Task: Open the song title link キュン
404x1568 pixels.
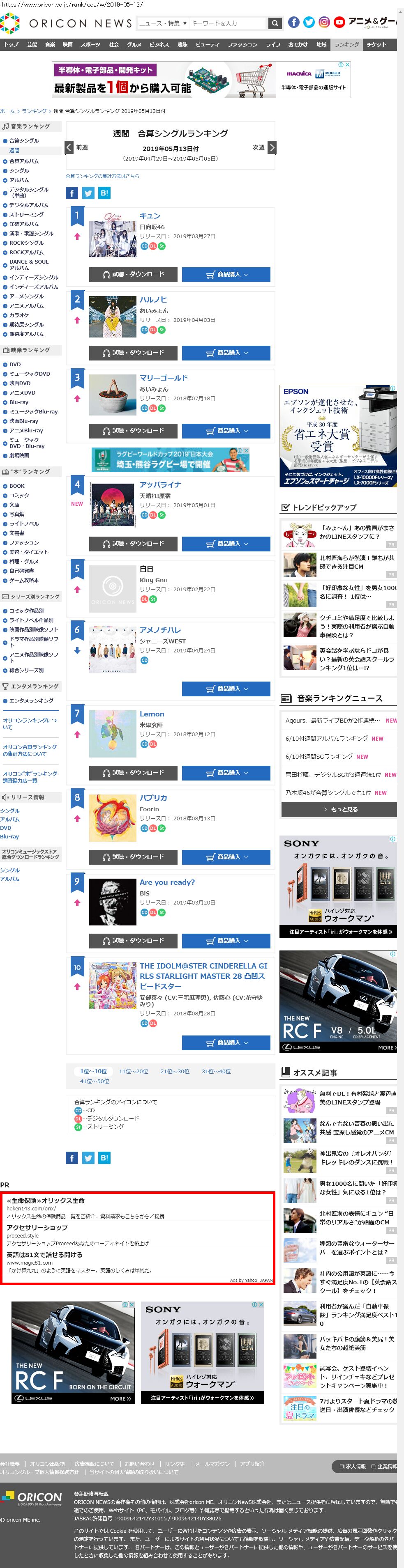Action: (x=150, y=216)
